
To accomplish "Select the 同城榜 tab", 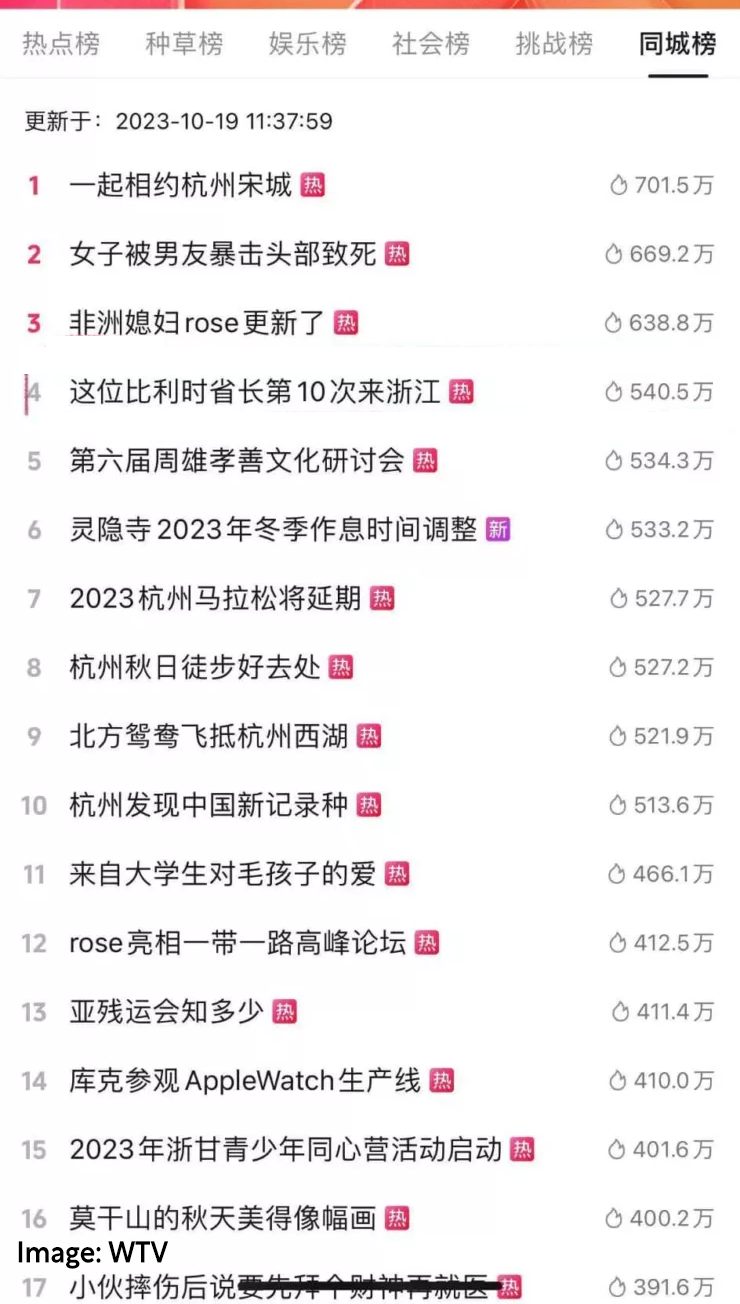I will 677,45.
